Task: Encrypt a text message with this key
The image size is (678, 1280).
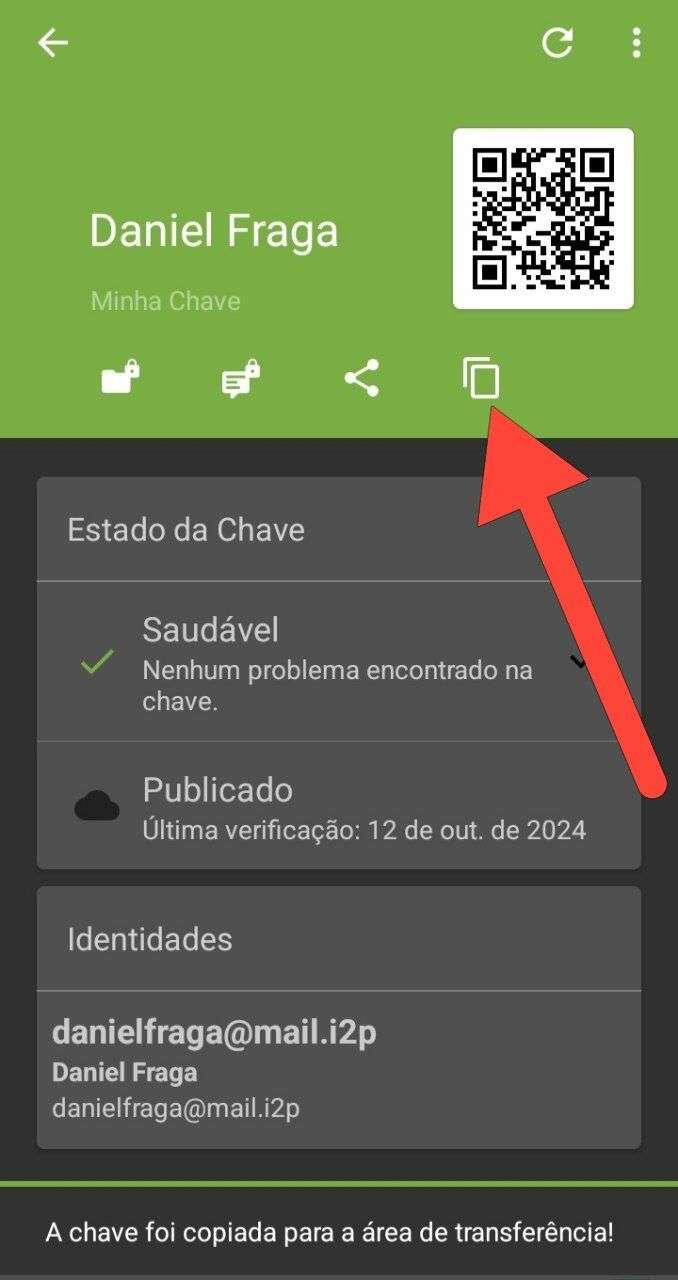Action: coord(240,380)
